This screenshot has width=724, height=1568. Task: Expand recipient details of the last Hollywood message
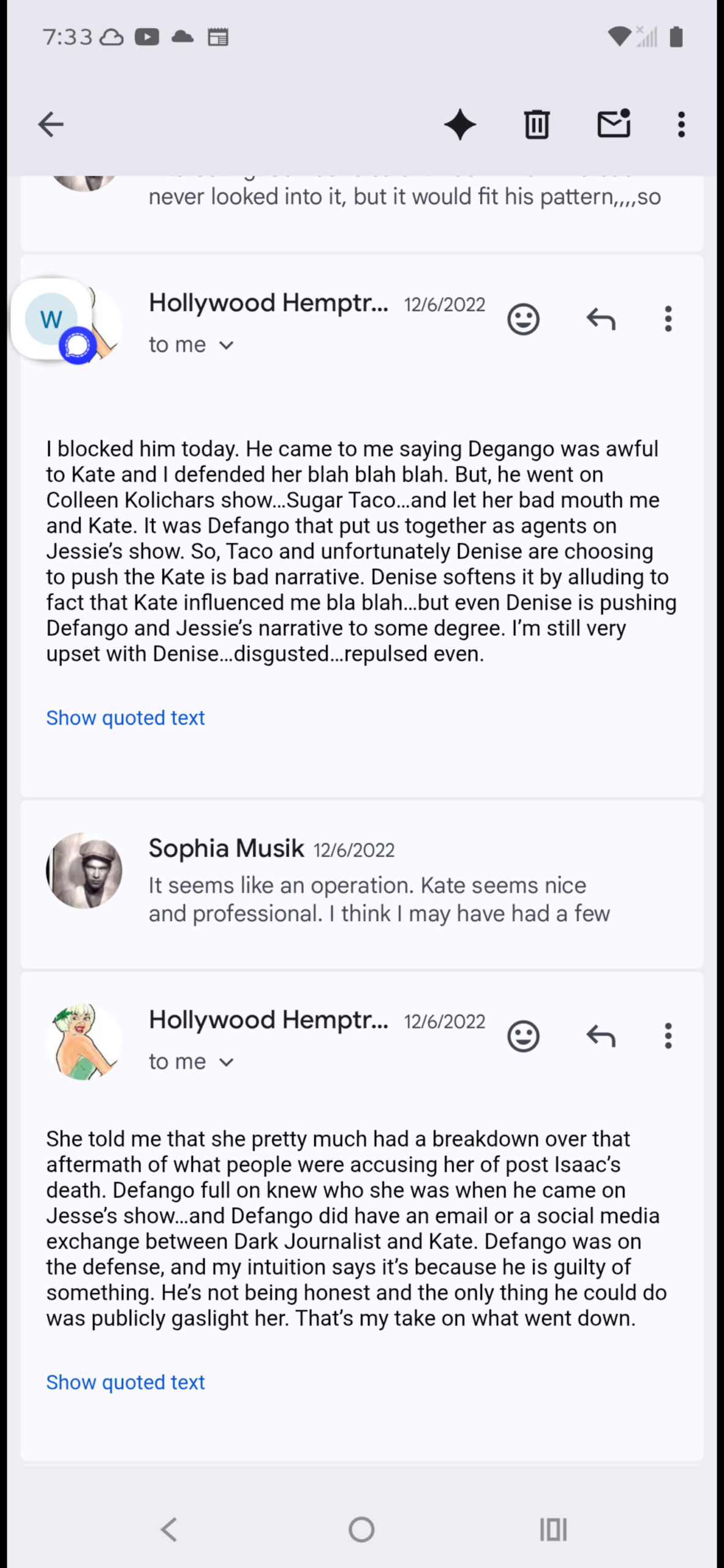coord(191,1062)
